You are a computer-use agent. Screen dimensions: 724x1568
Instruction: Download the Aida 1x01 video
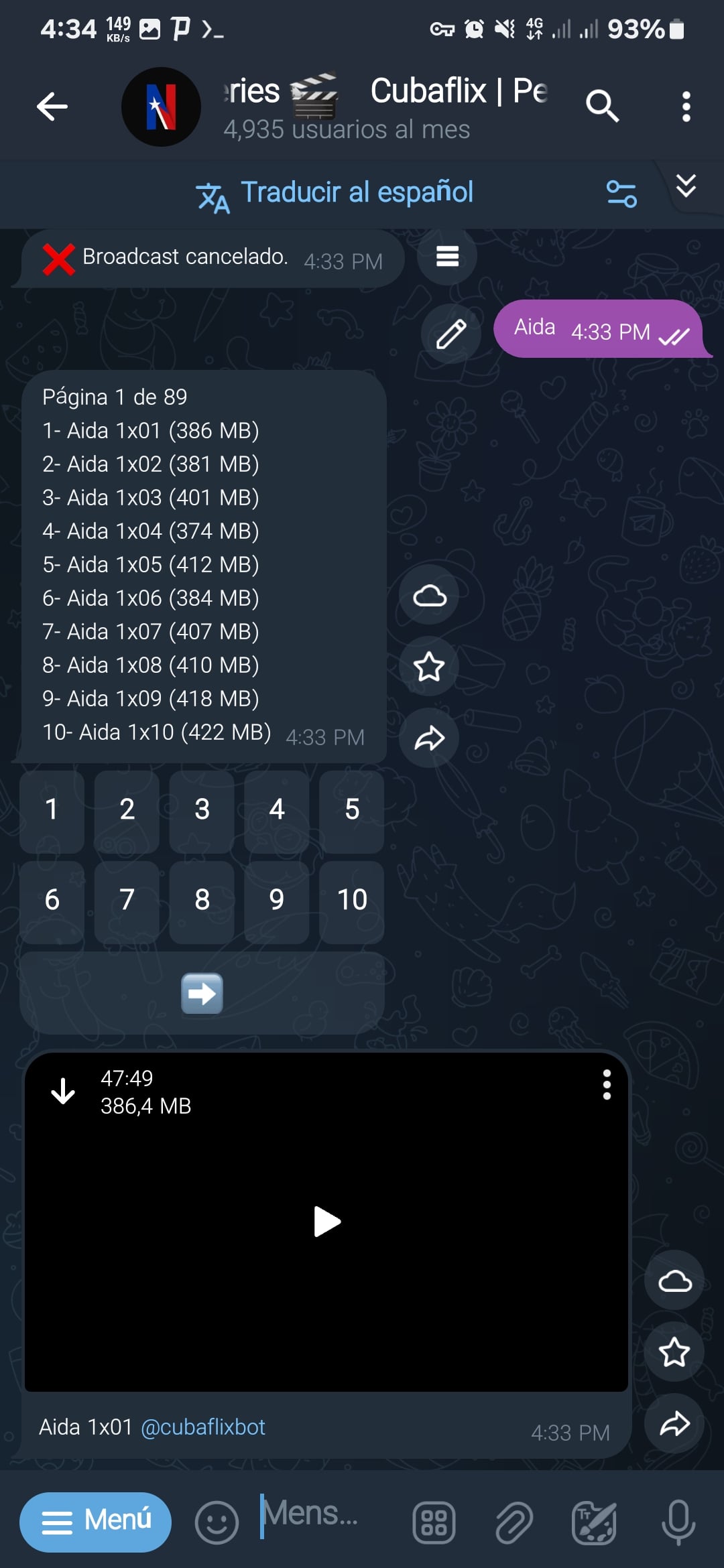click(x=64, y=1091)
